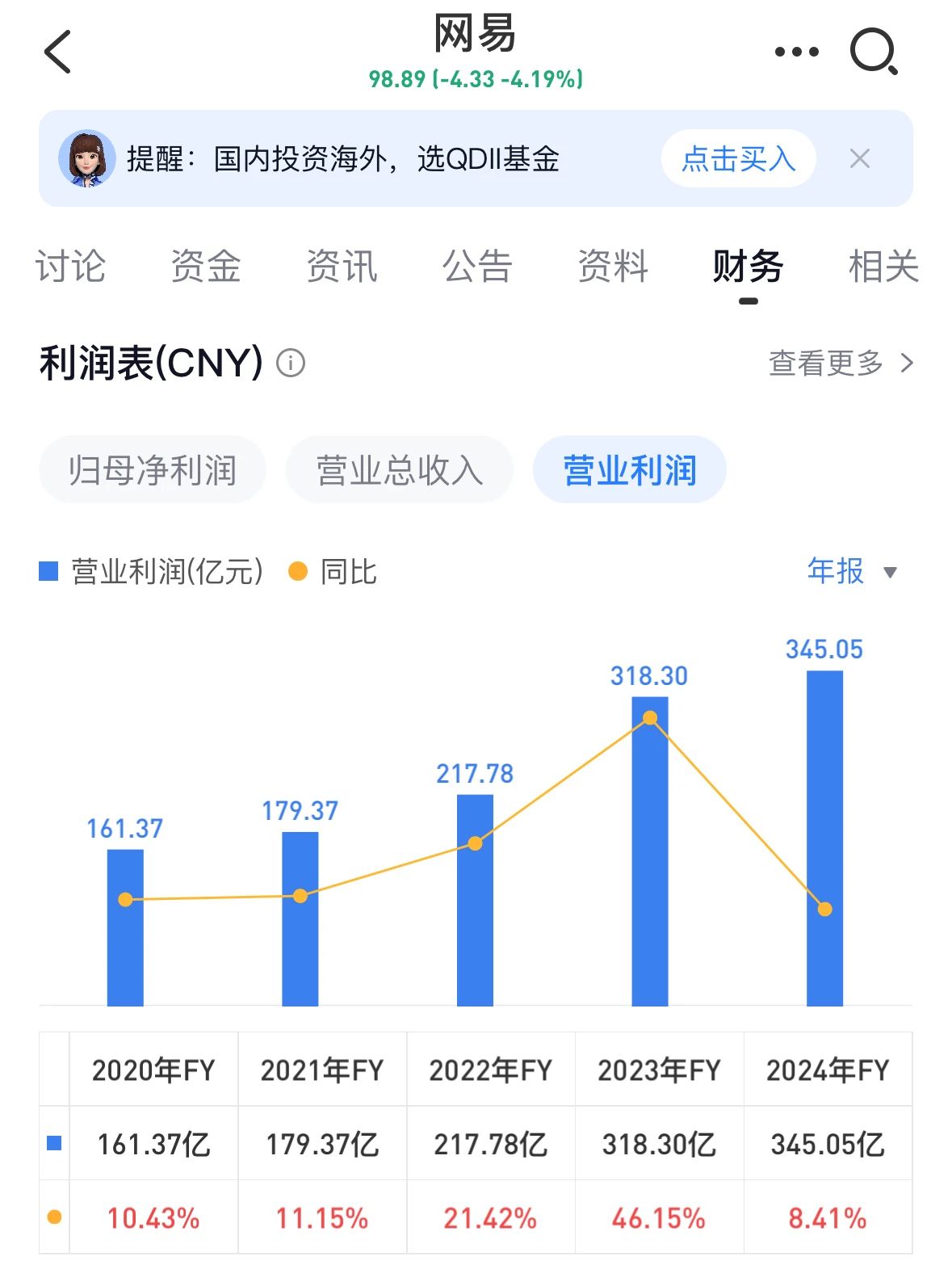Dismiss the QDII基金 reminder banner

(860, 159)
